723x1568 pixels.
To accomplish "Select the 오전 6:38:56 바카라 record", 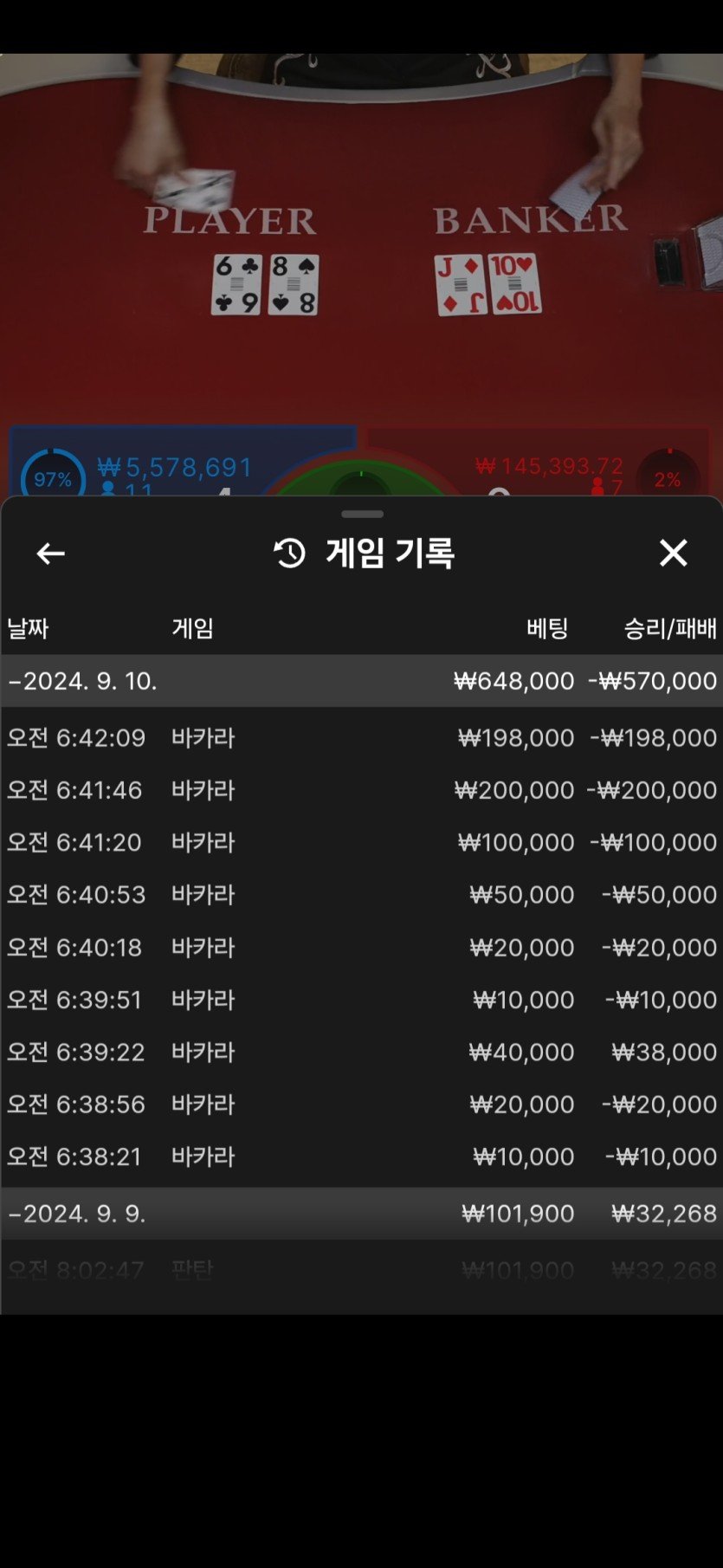I will (x=361, y=1104).
